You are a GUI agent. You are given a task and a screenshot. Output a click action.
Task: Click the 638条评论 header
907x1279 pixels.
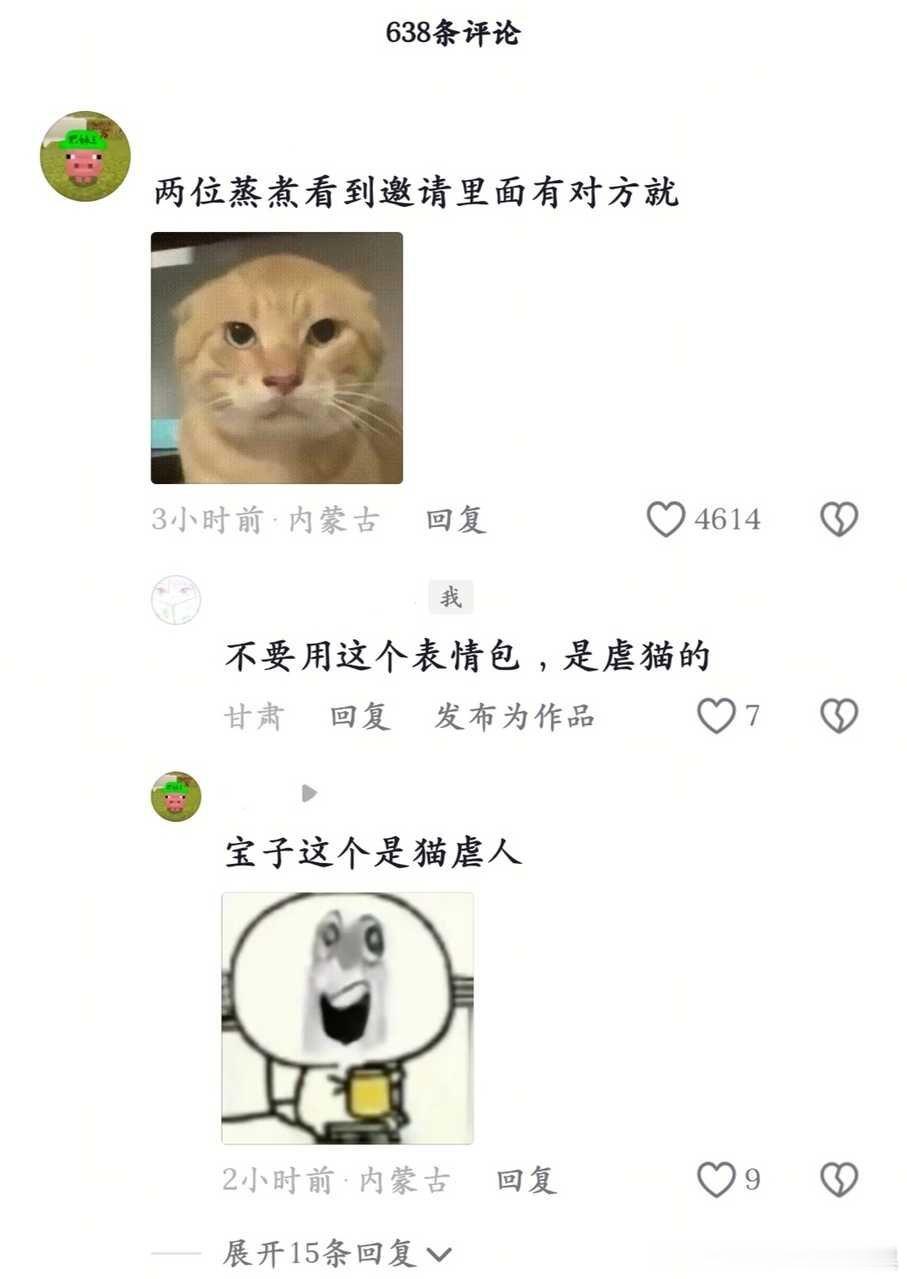pos(453,33)
